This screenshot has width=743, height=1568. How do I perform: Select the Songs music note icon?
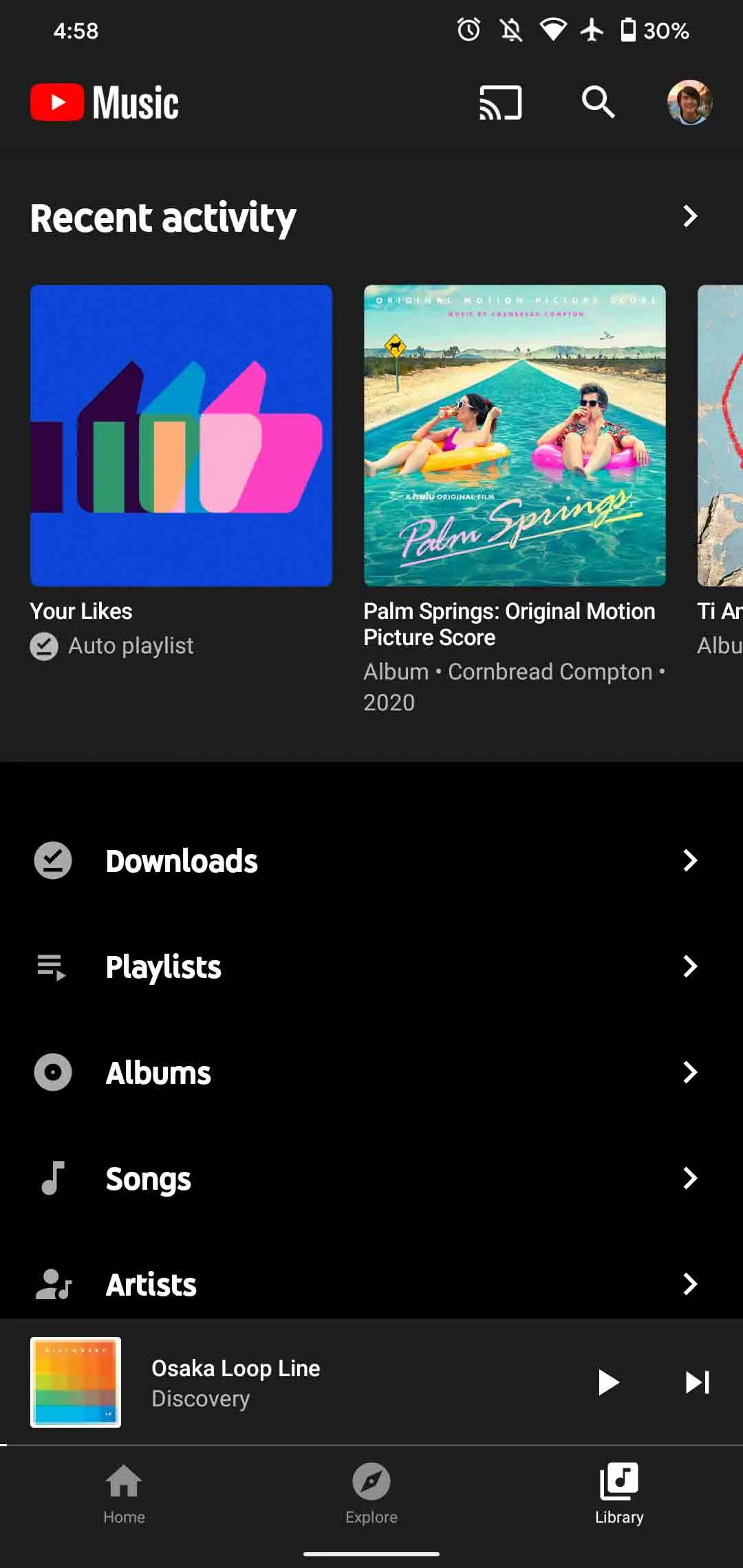tap(52, 1178)
